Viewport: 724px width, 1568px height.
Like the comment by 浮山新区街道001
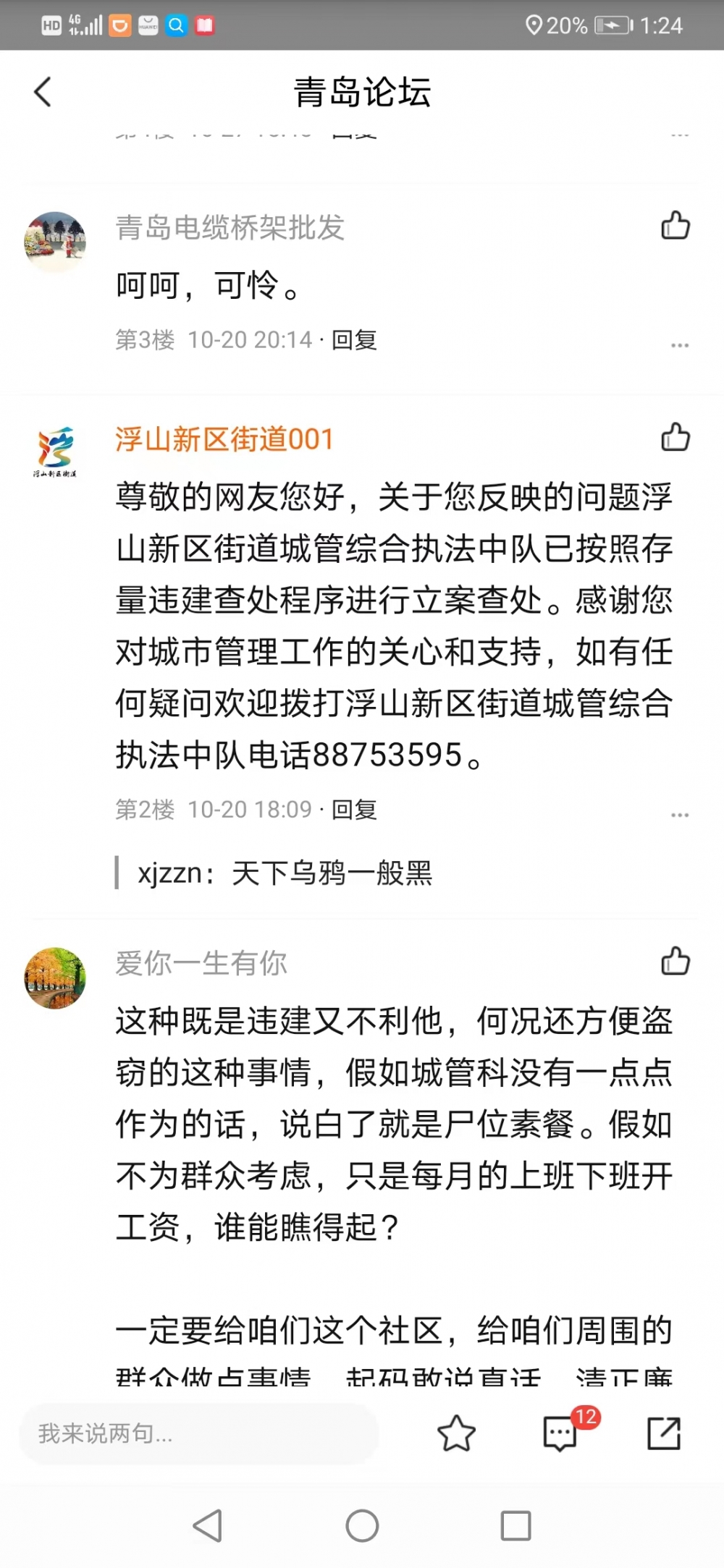click(x=675, y=437)
